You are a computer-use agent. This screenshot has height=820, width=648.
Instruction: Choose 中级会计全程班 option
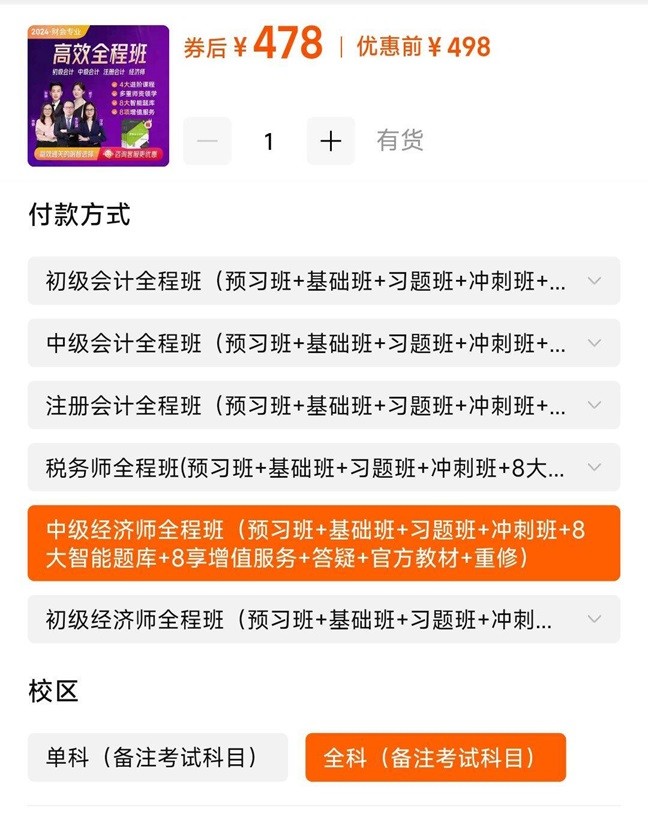(x=323, y=343)
